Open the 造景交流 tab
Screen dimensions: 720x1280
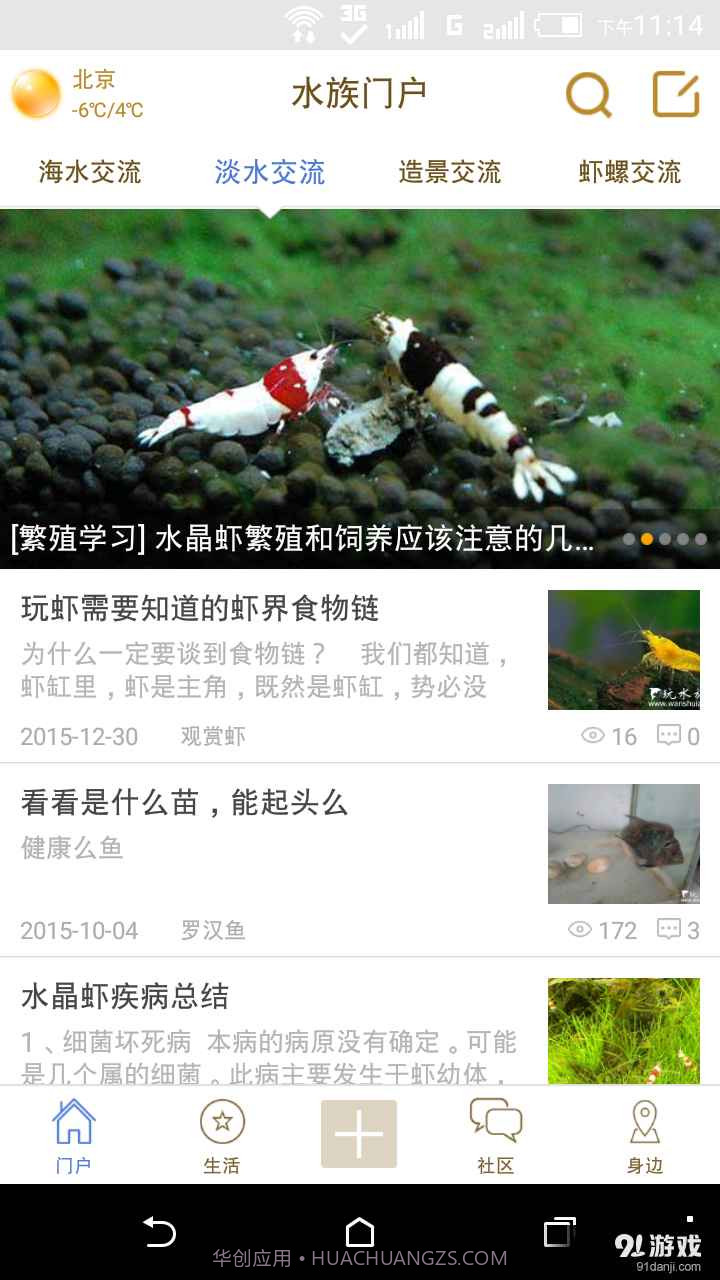tap(449, 172)
